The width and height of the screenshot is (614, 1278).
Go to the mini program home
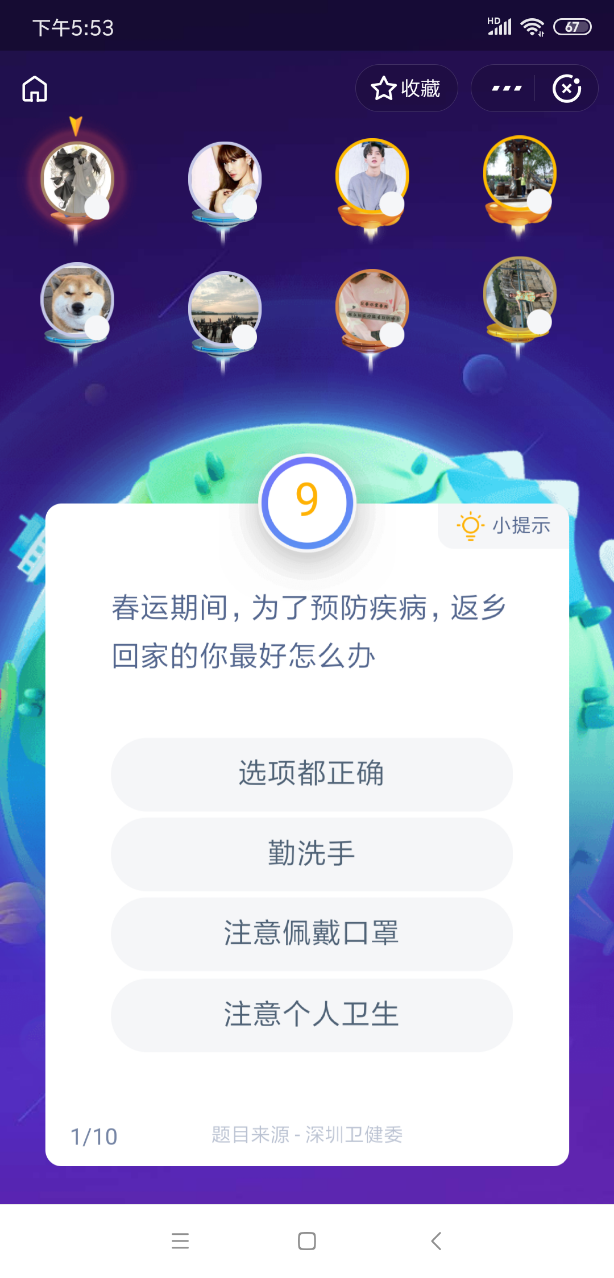pos(35,89)
